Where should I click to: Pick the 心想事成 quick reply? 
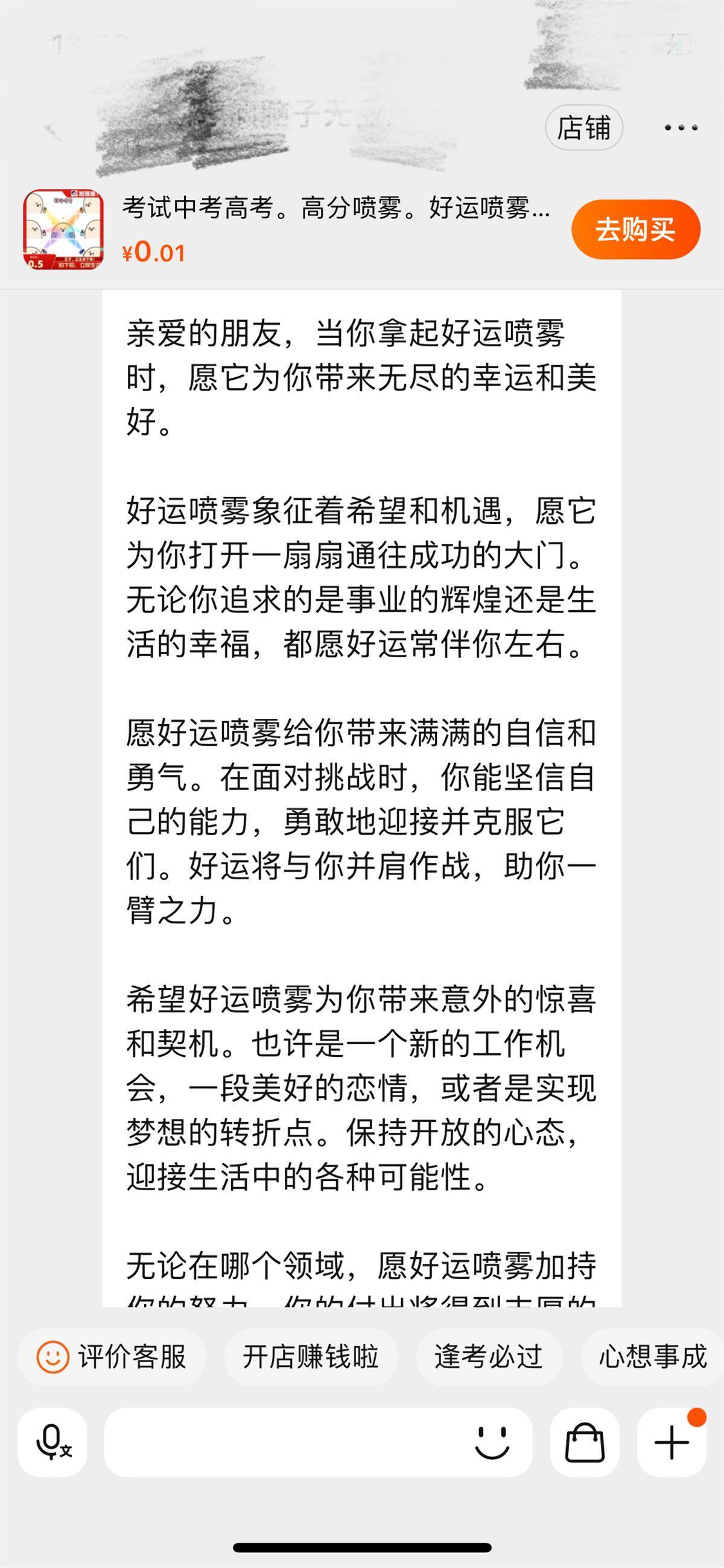(652, 1357)
